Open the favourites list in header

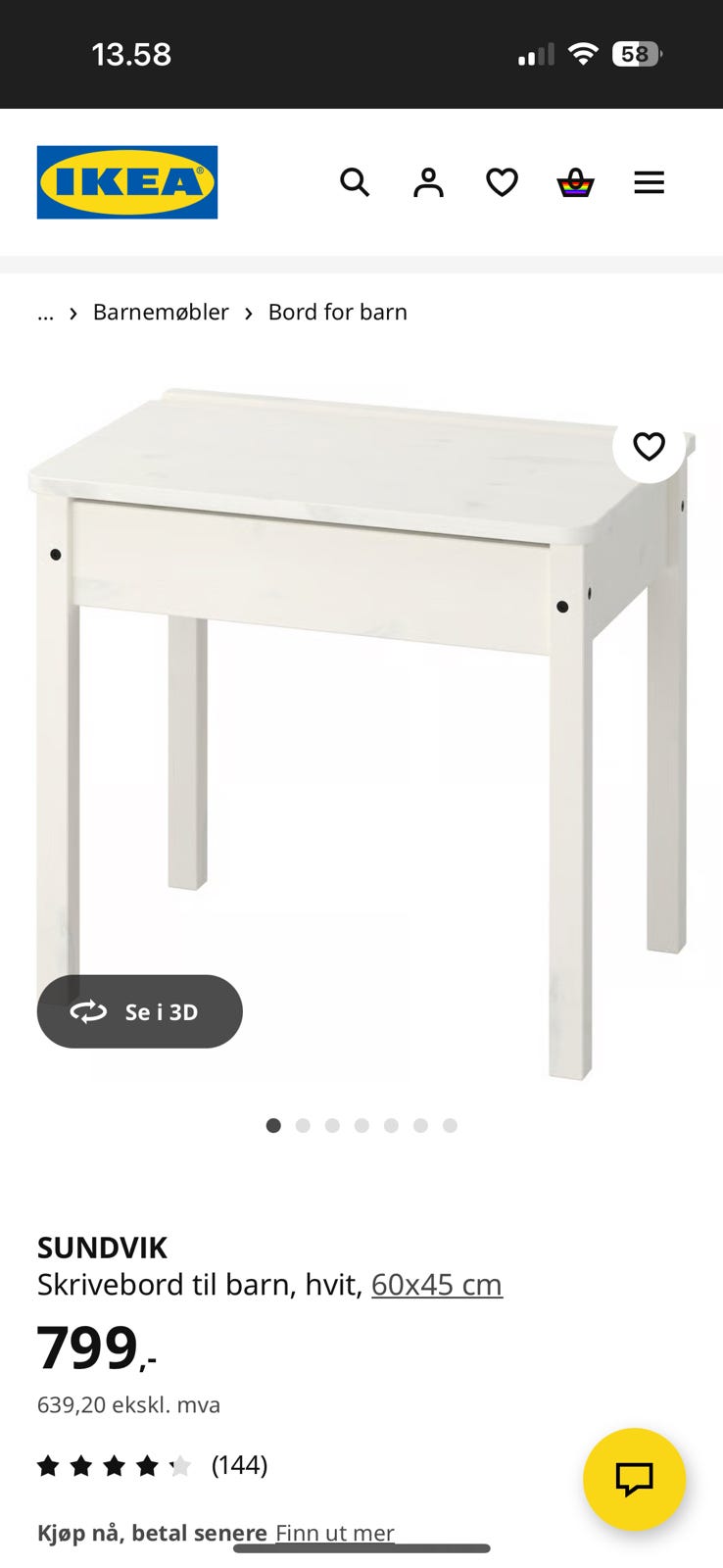[x=502, y=182]
